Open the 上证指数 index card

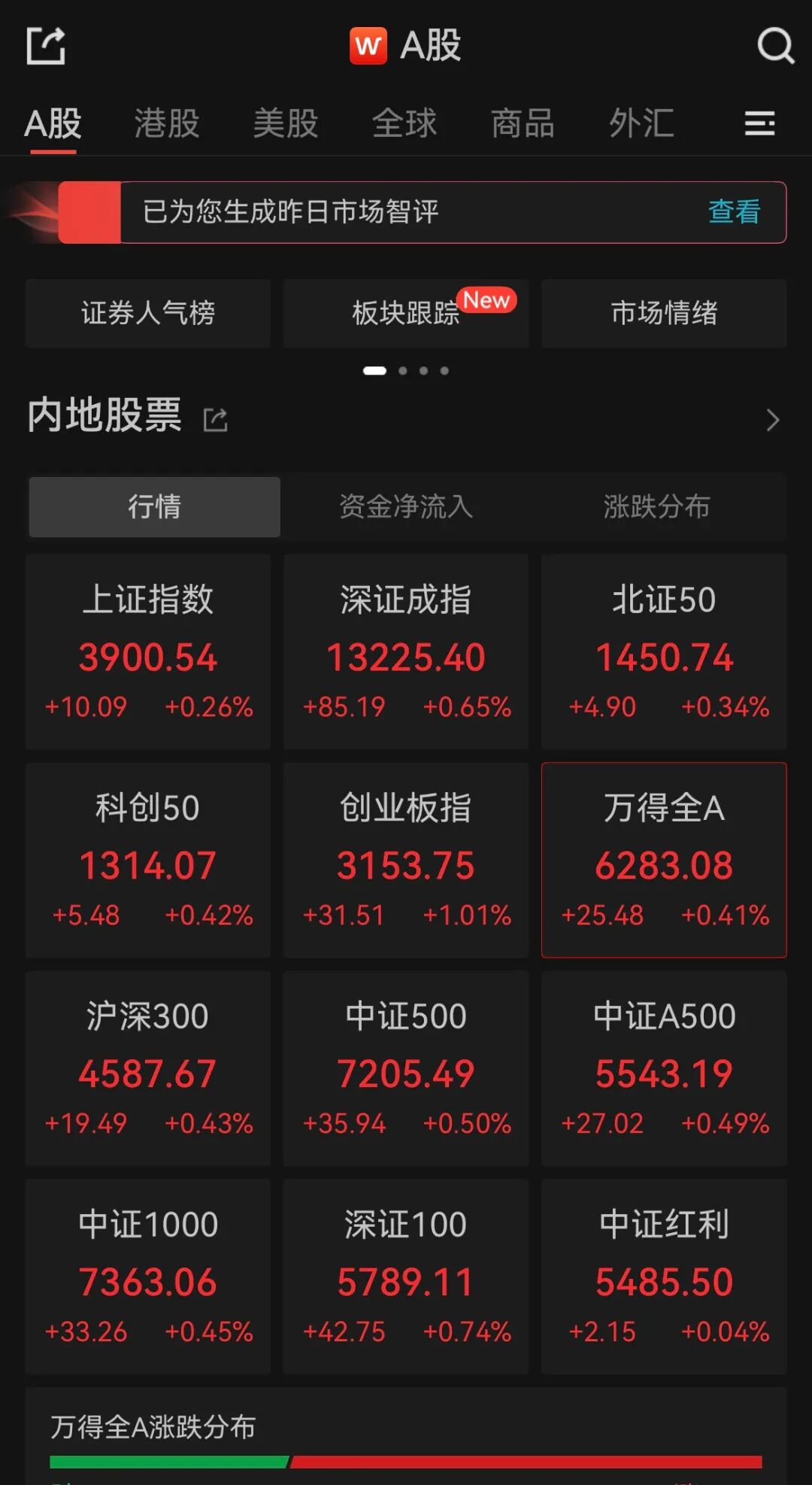click(148, 651)
